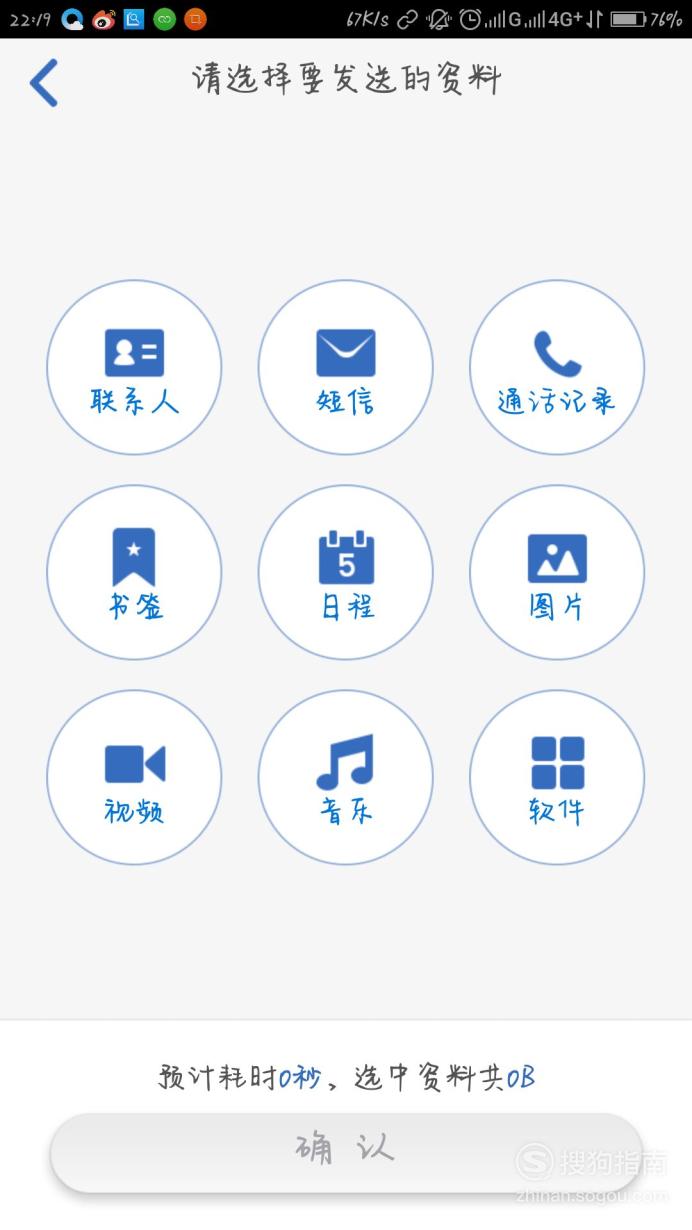The width and height of the screenshot is (692, 1230).
Task: Choose 通话记录 (call log) to send
Action: 557,367
